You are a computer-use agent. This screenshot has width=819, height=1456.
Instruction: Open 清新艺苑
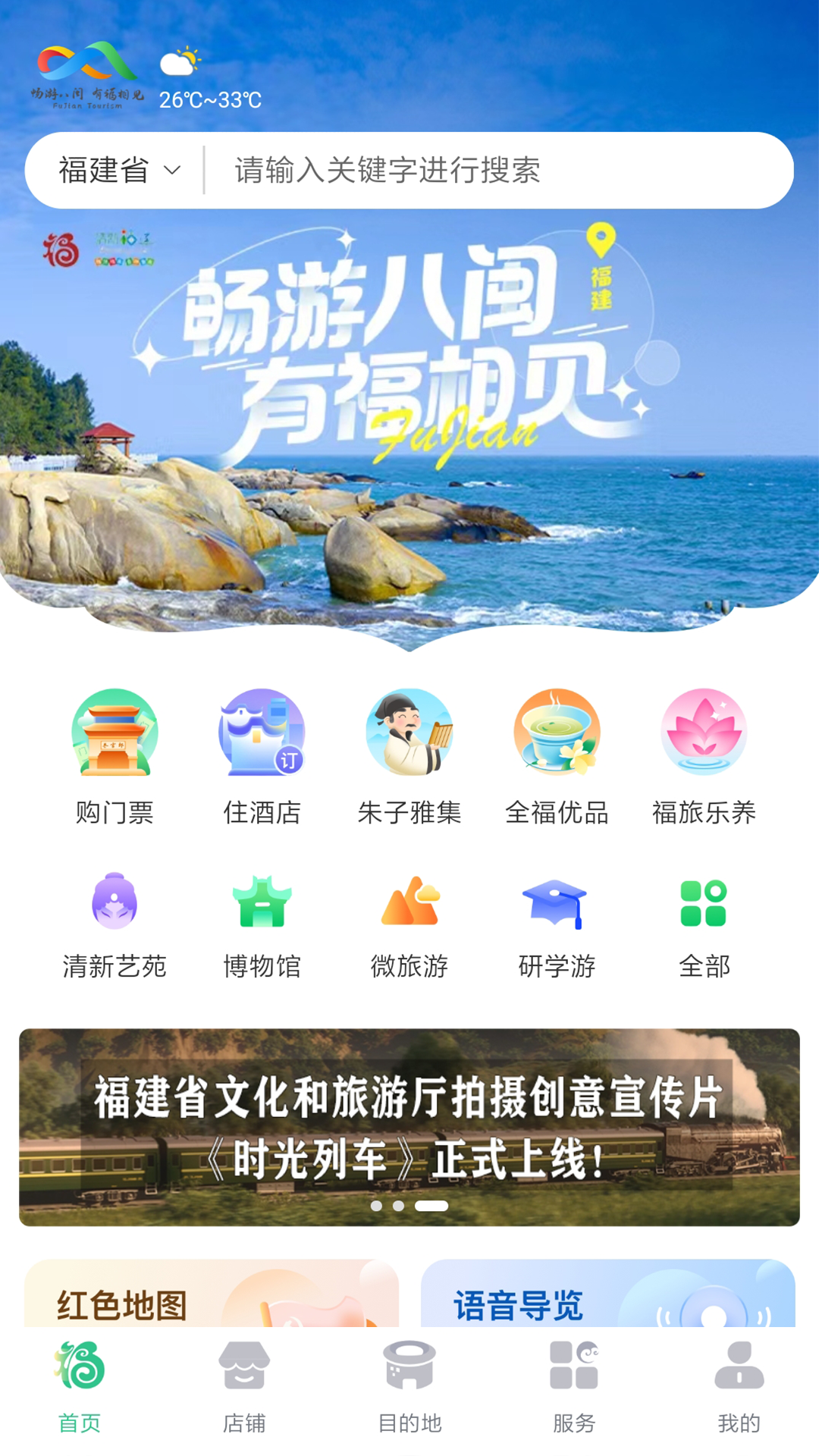coord(115,925)
